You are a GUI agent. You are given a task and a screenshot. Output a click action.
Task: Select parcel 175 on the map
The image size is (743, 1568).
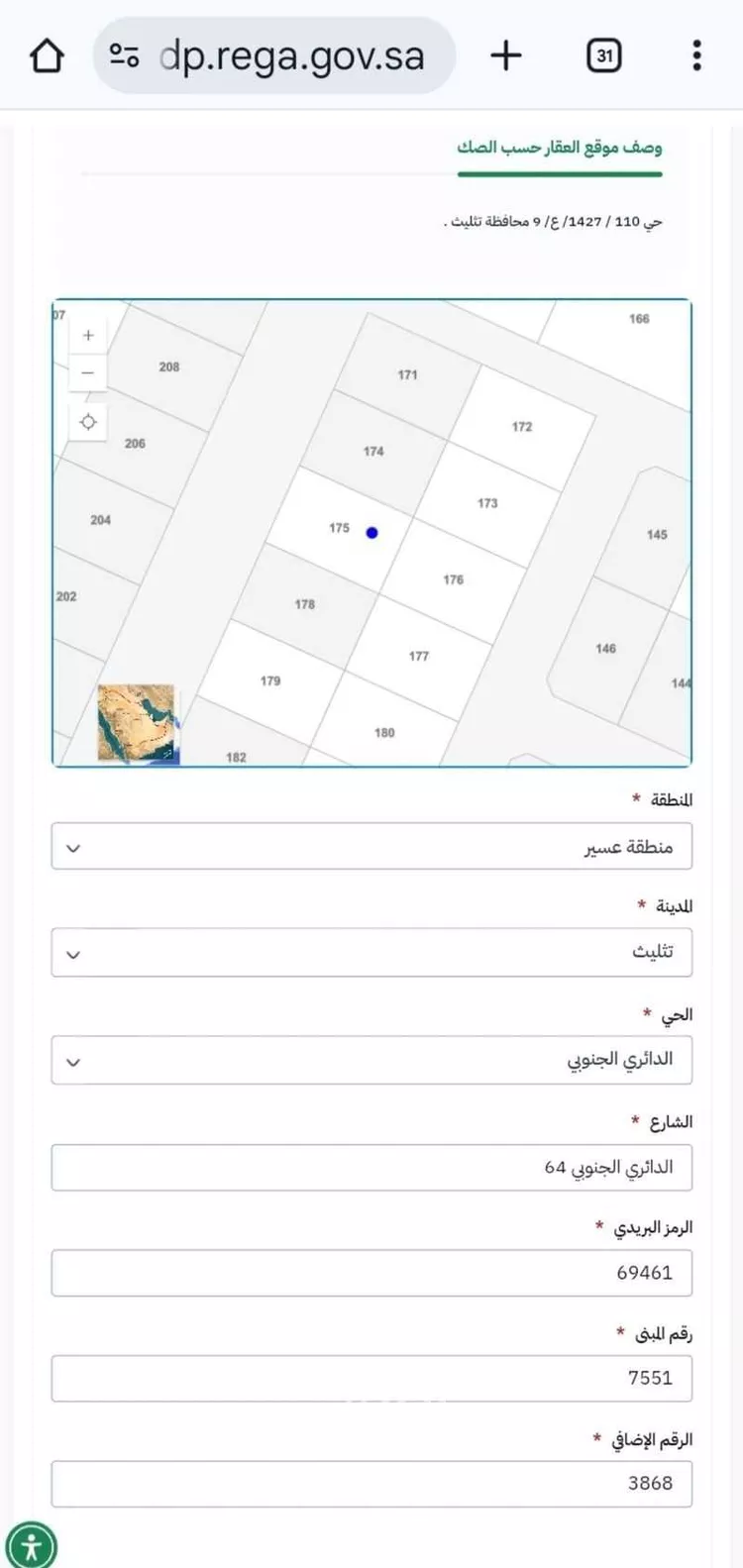(340, 528)
